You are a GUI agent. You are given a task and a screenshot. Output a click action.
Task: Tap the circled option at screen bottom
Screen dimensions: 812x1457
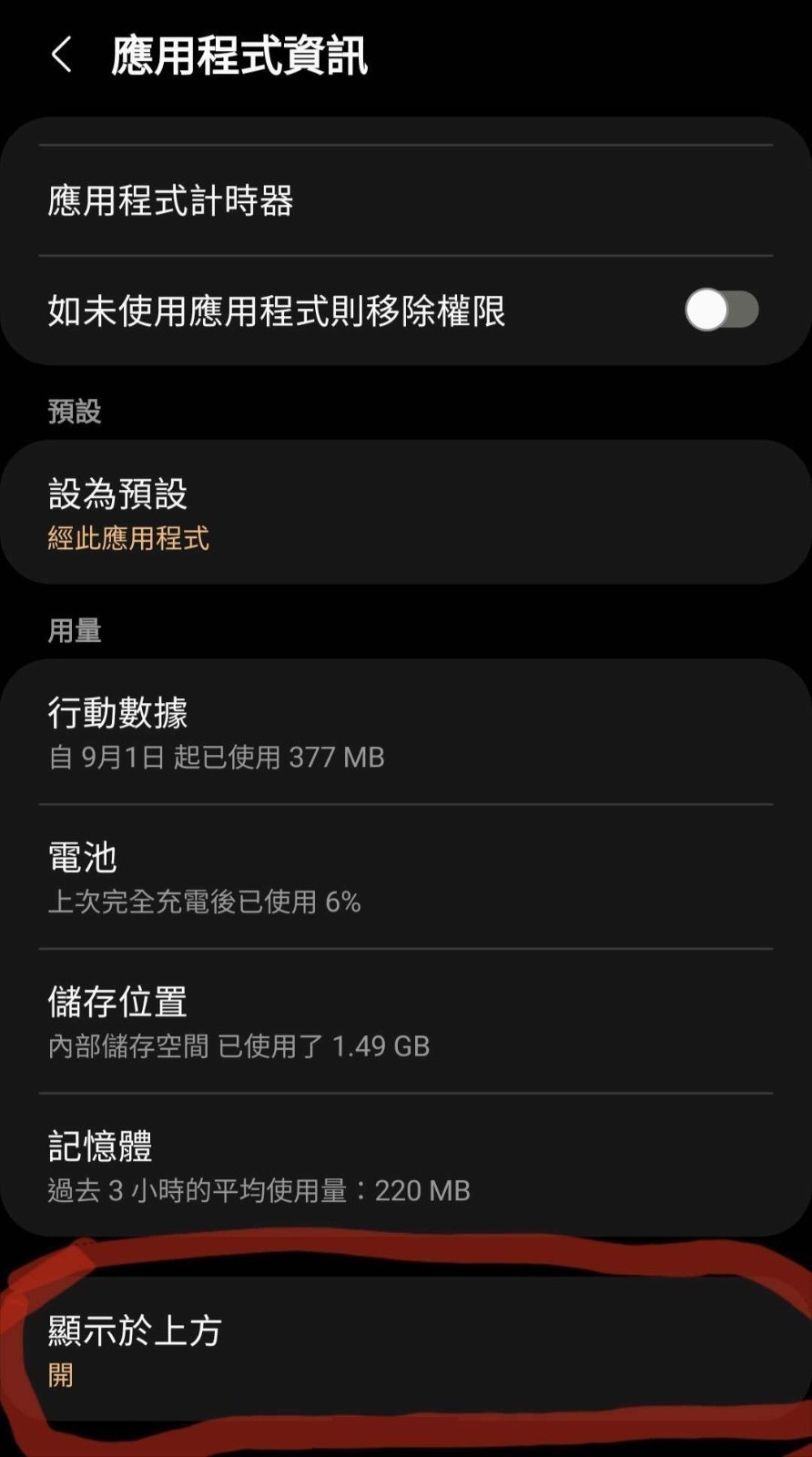[x=406, y=1348]
